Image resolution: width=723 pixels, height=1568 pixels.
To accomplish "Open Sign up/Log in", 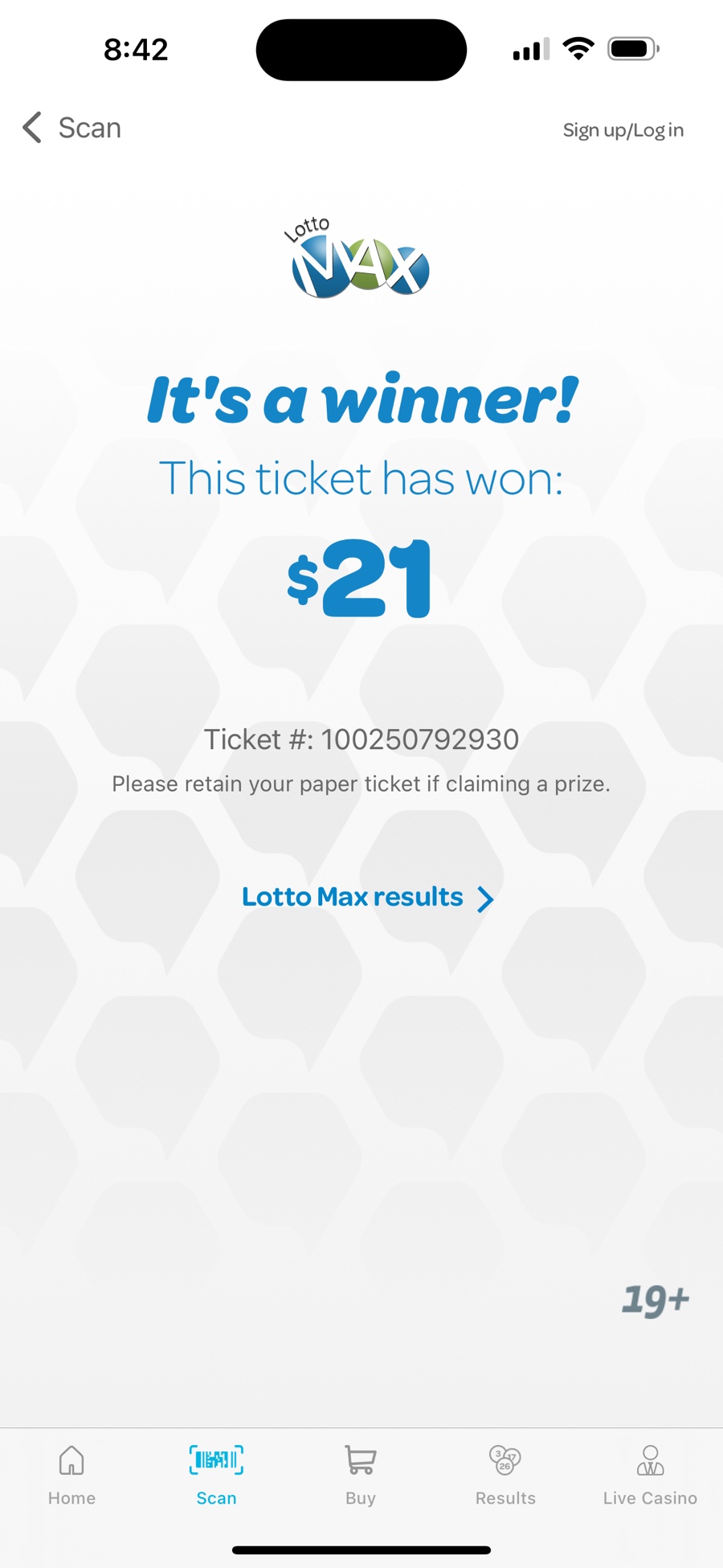I will (x=623, y=130).
